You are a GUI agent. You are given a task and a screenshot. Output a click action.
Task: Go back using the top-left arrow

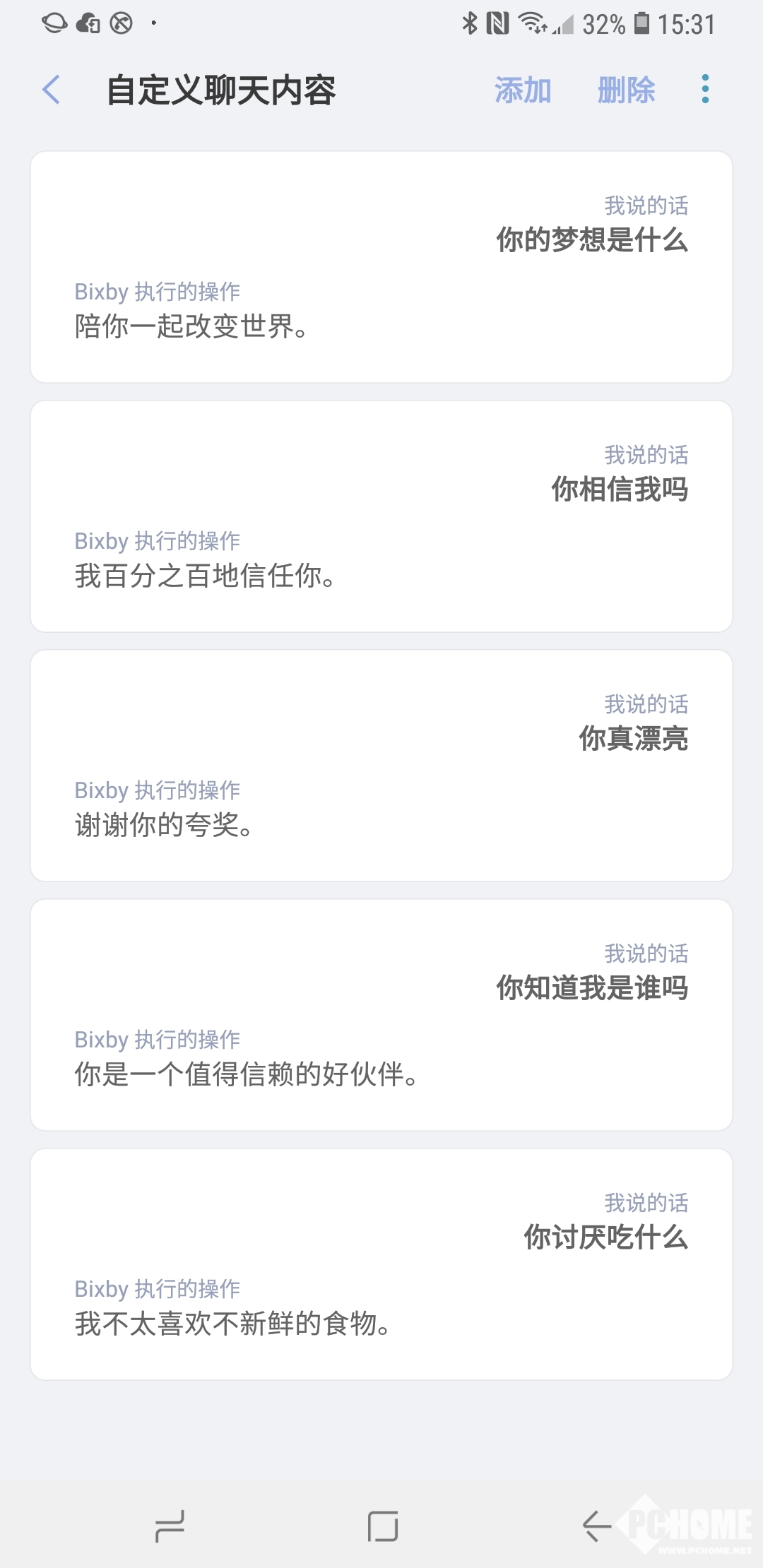tap(51, 90)
